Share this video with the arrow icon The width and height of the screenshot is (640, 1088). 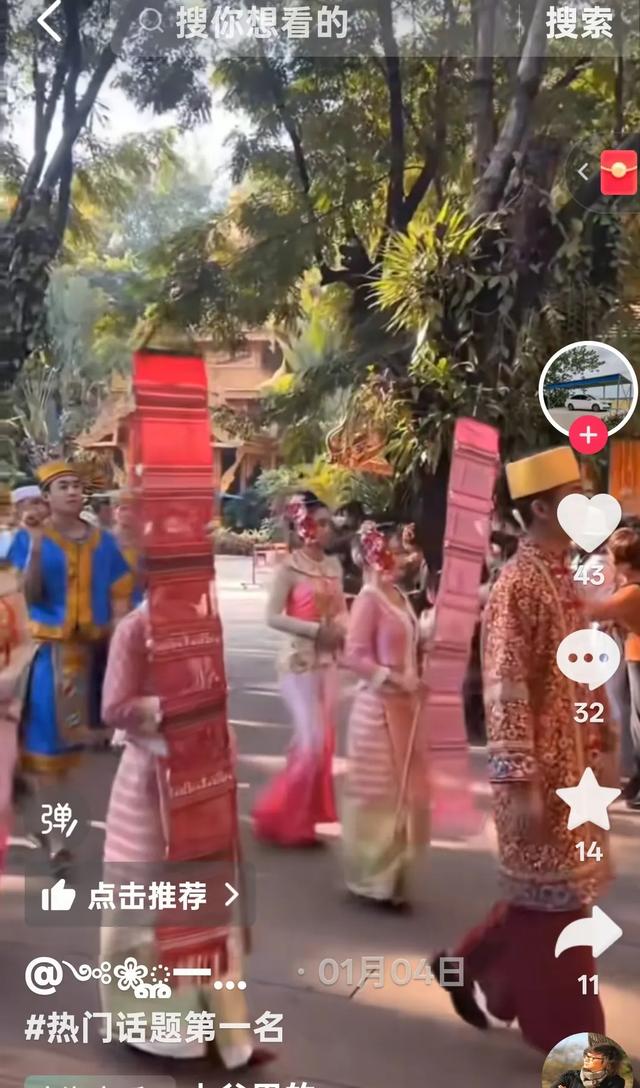pos(589,933)
